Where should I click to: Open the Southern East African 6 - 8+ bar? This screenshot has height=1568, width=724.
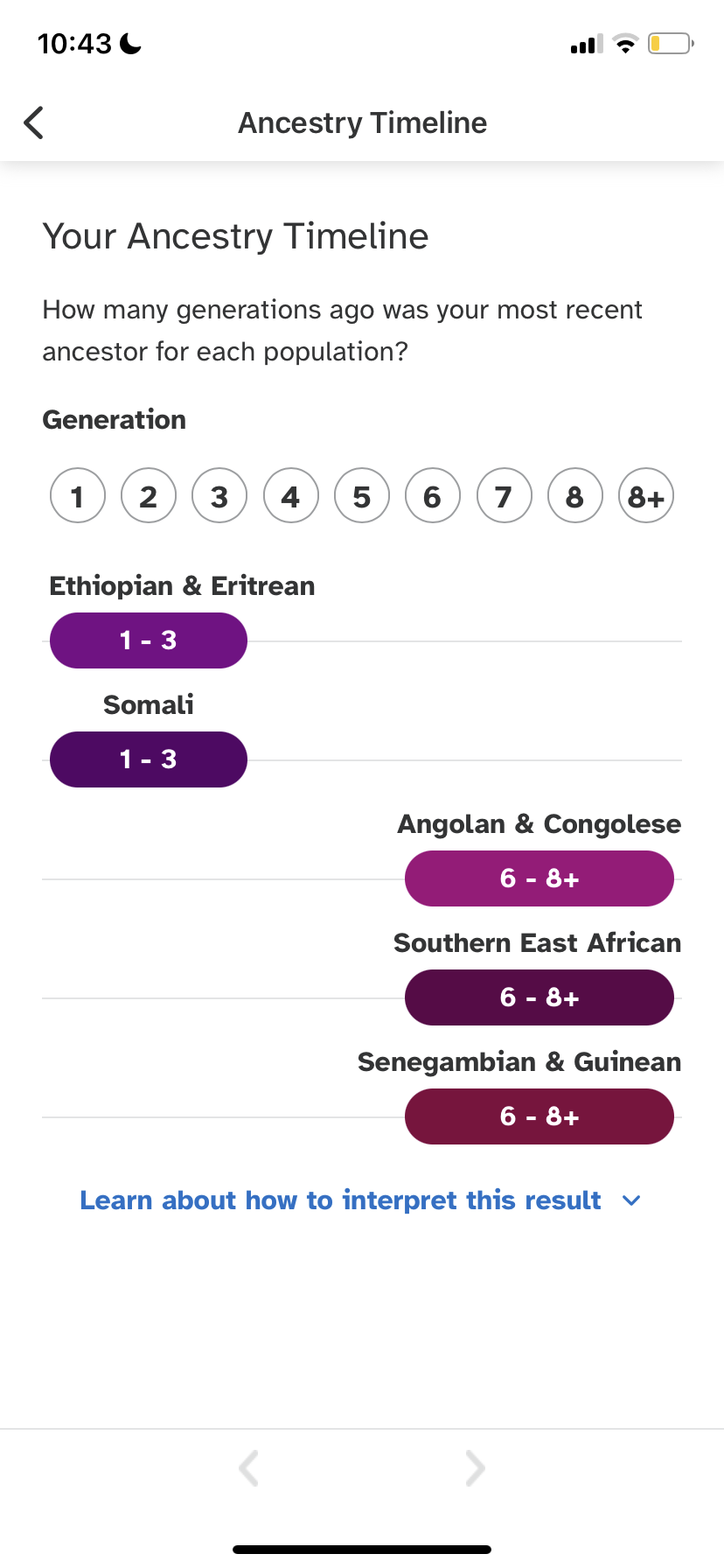pos(540,997)
